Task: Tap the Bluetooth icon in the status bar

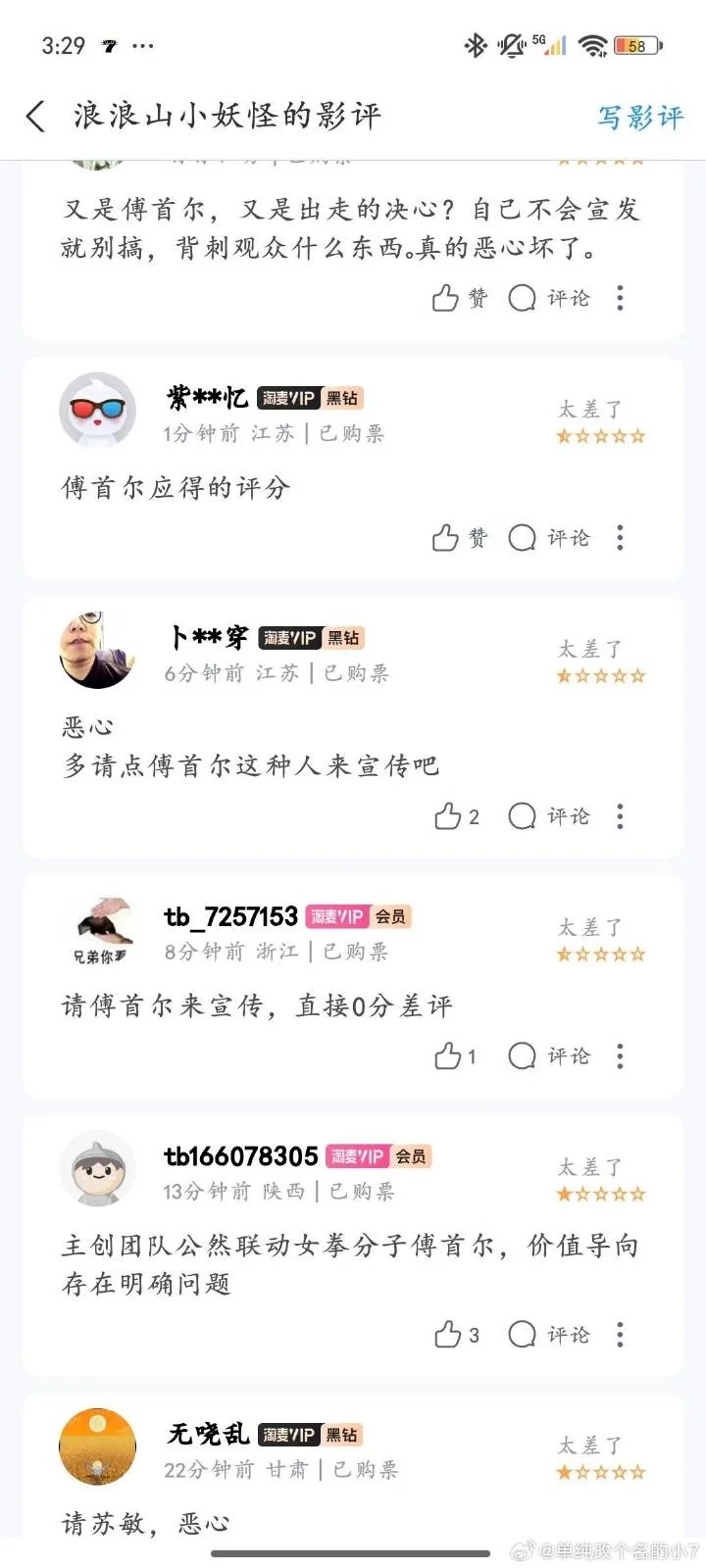Action: [x=474, y=43]
